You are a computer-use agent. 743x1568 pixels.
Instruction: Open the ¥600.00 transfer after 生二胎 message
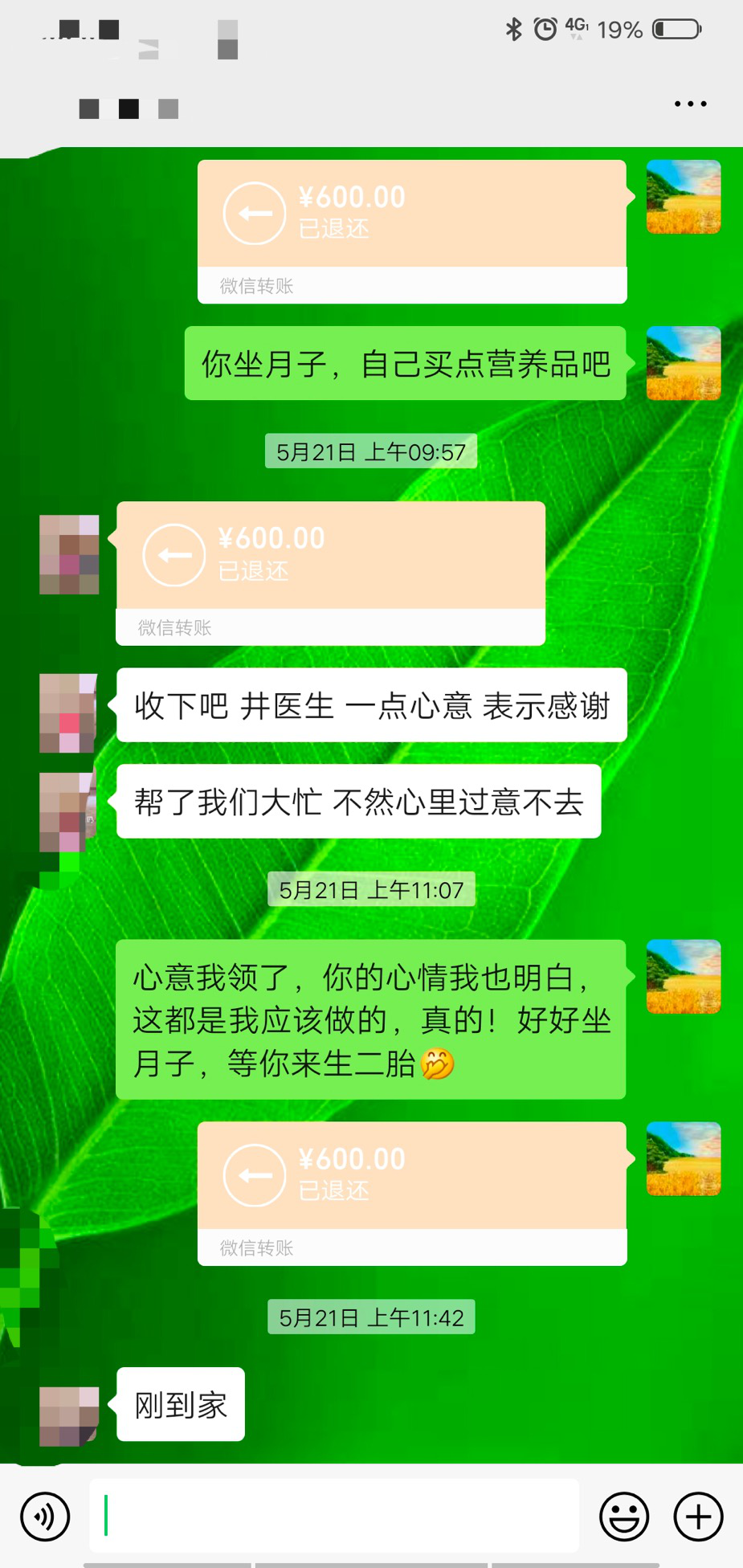click(x=411, y=1192)
